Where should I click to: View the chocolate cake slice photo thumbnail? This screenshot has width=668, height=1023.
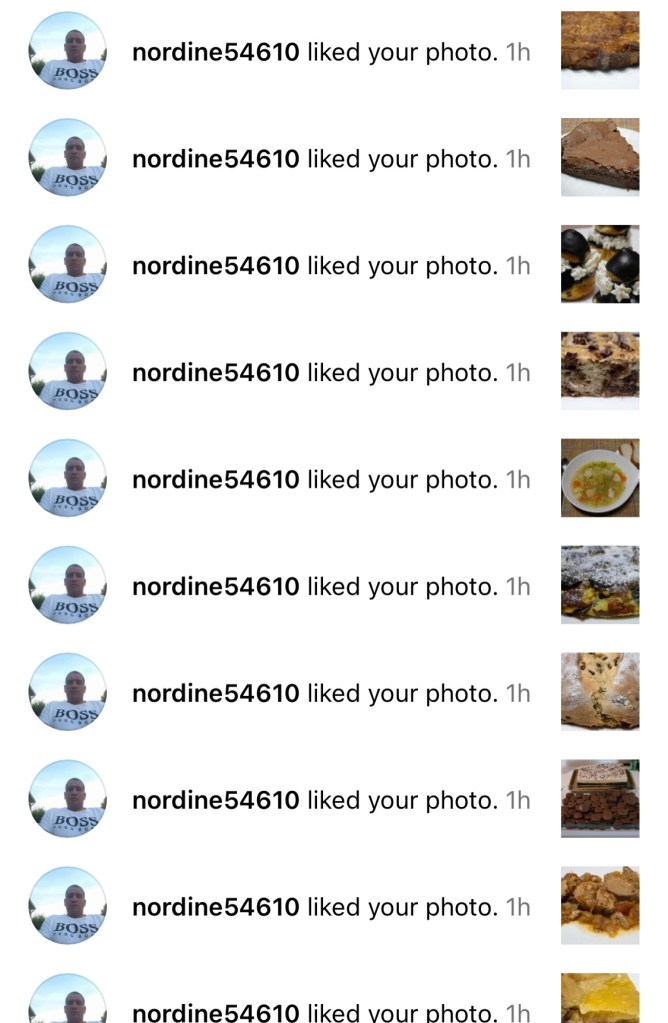(600, 158)
